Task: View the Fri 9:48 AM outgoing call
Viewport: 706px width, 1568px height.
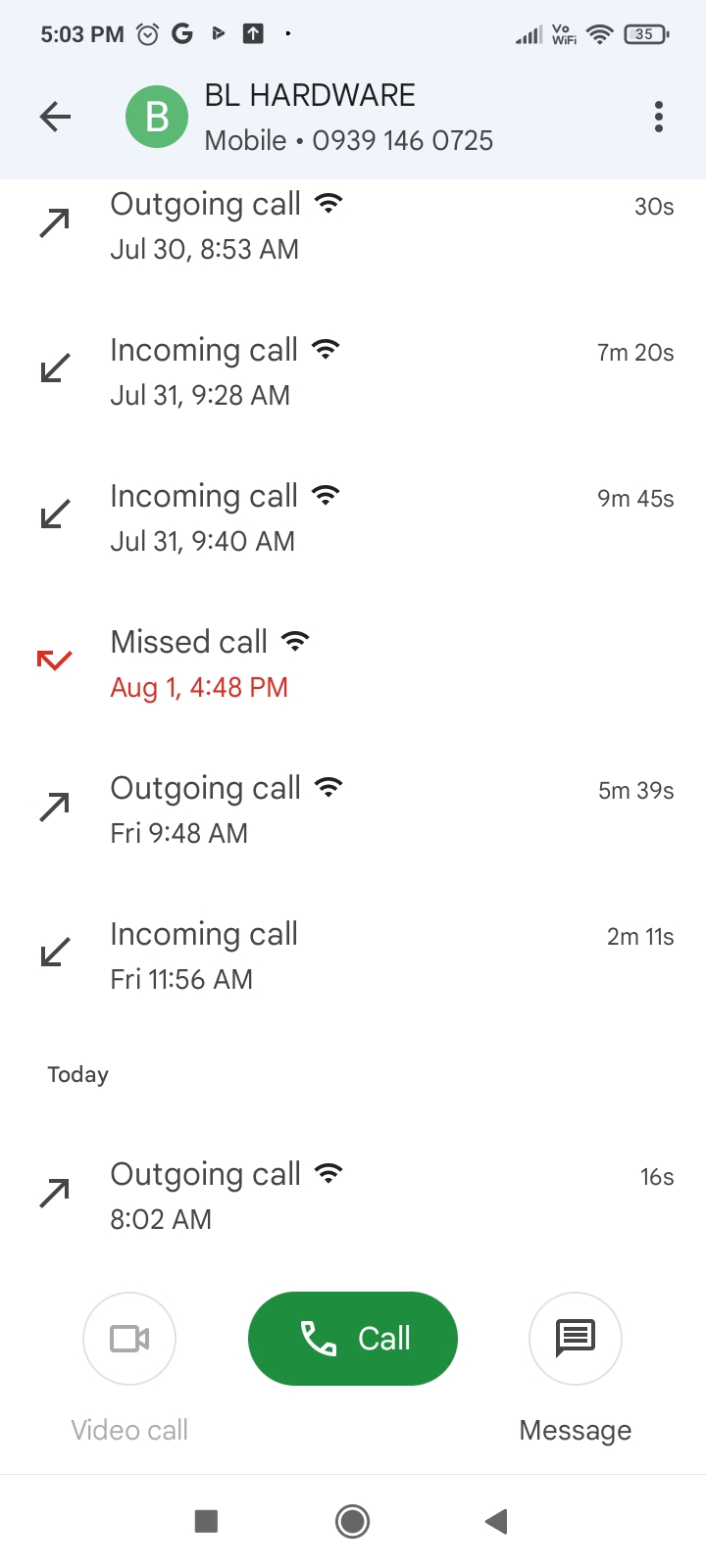Action: pyautogui.click(x=353, y=810)
